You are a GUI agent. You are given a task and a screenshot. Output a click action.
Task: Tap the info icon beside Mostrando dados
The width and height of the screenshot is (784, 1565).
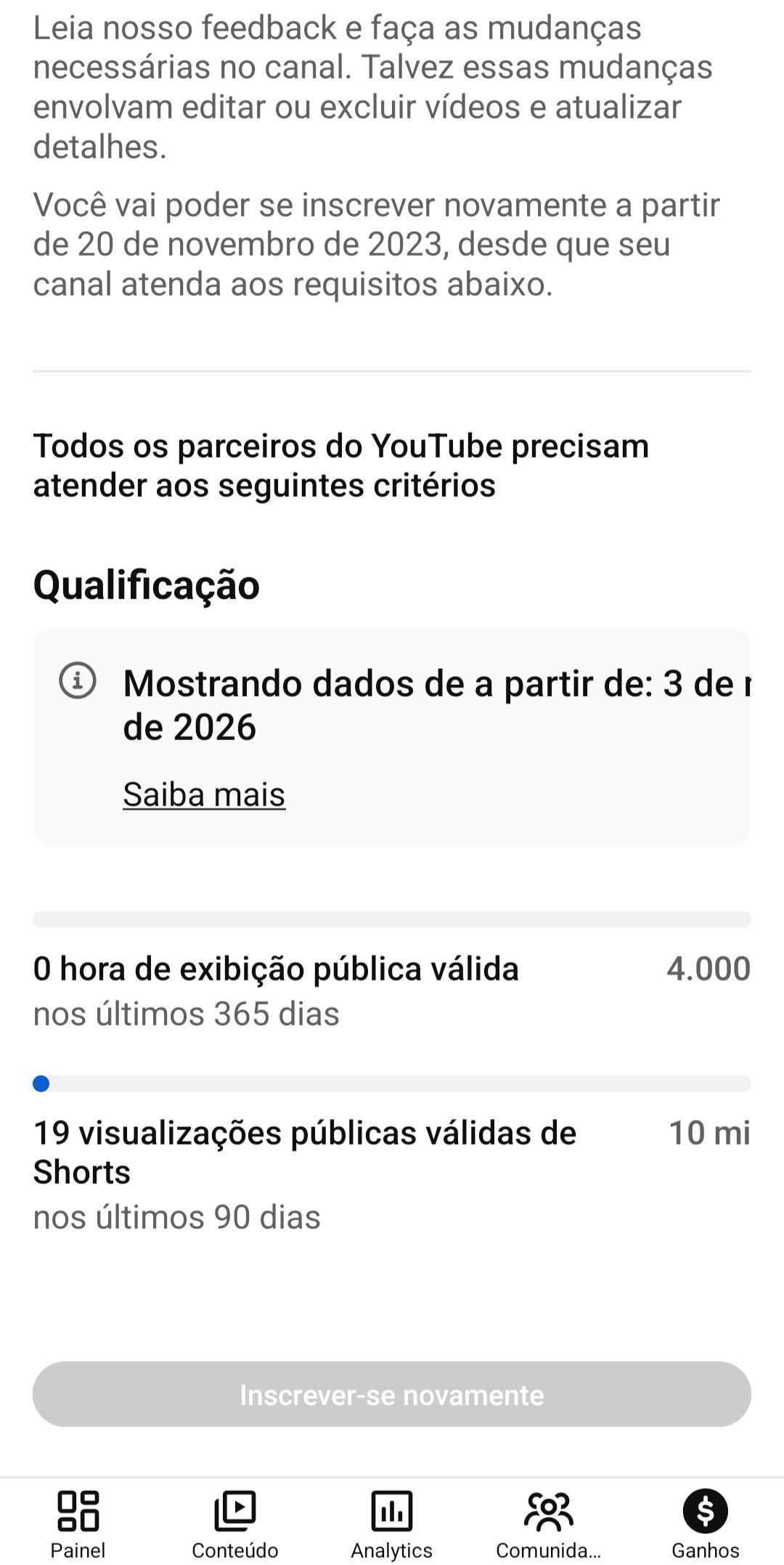click(x=78, y=681)
